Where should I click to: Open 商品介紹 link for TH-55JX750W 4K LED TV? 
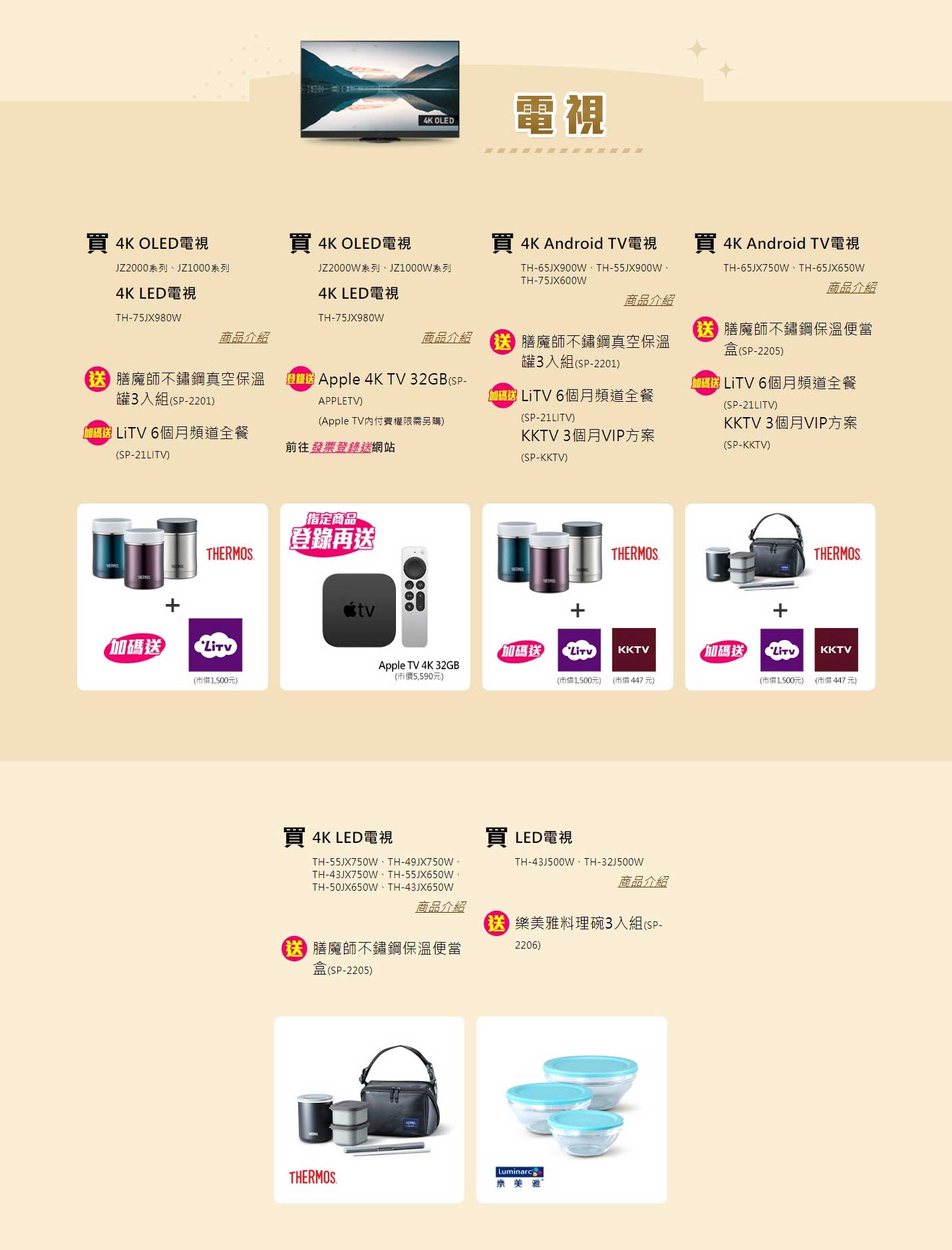tap(440, 907)
